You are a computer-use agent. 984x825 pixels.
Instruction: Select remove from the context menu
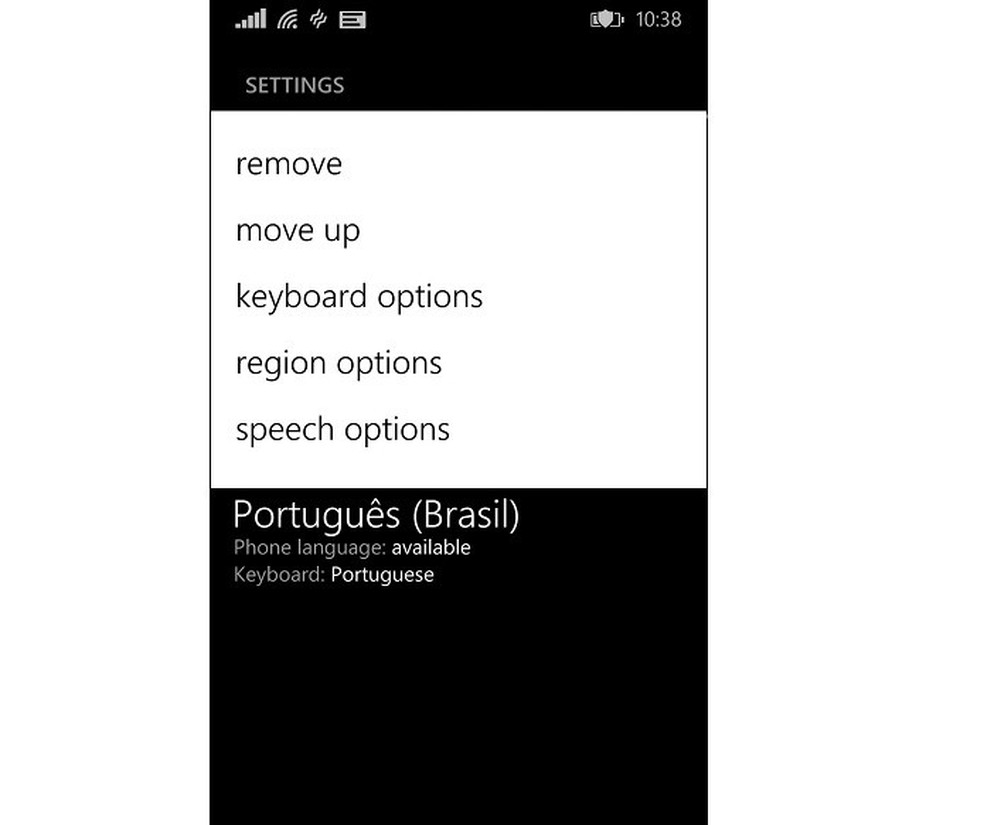[289, 164]
